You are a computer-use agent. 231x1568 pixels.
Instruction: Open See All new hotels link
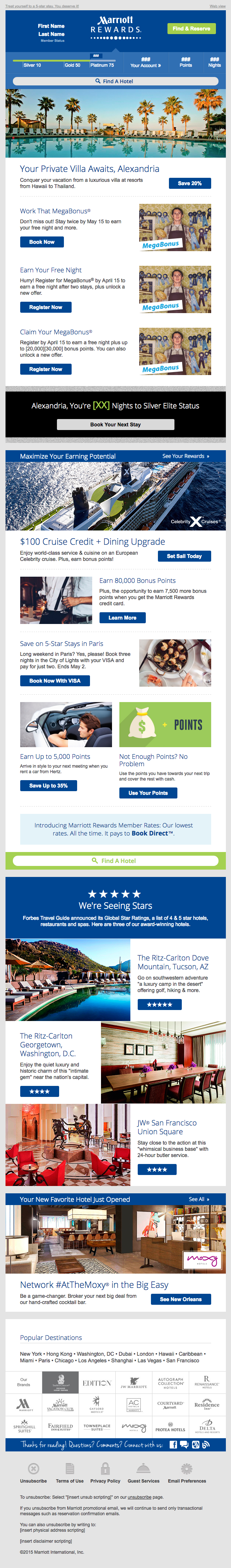point(199,1199)
